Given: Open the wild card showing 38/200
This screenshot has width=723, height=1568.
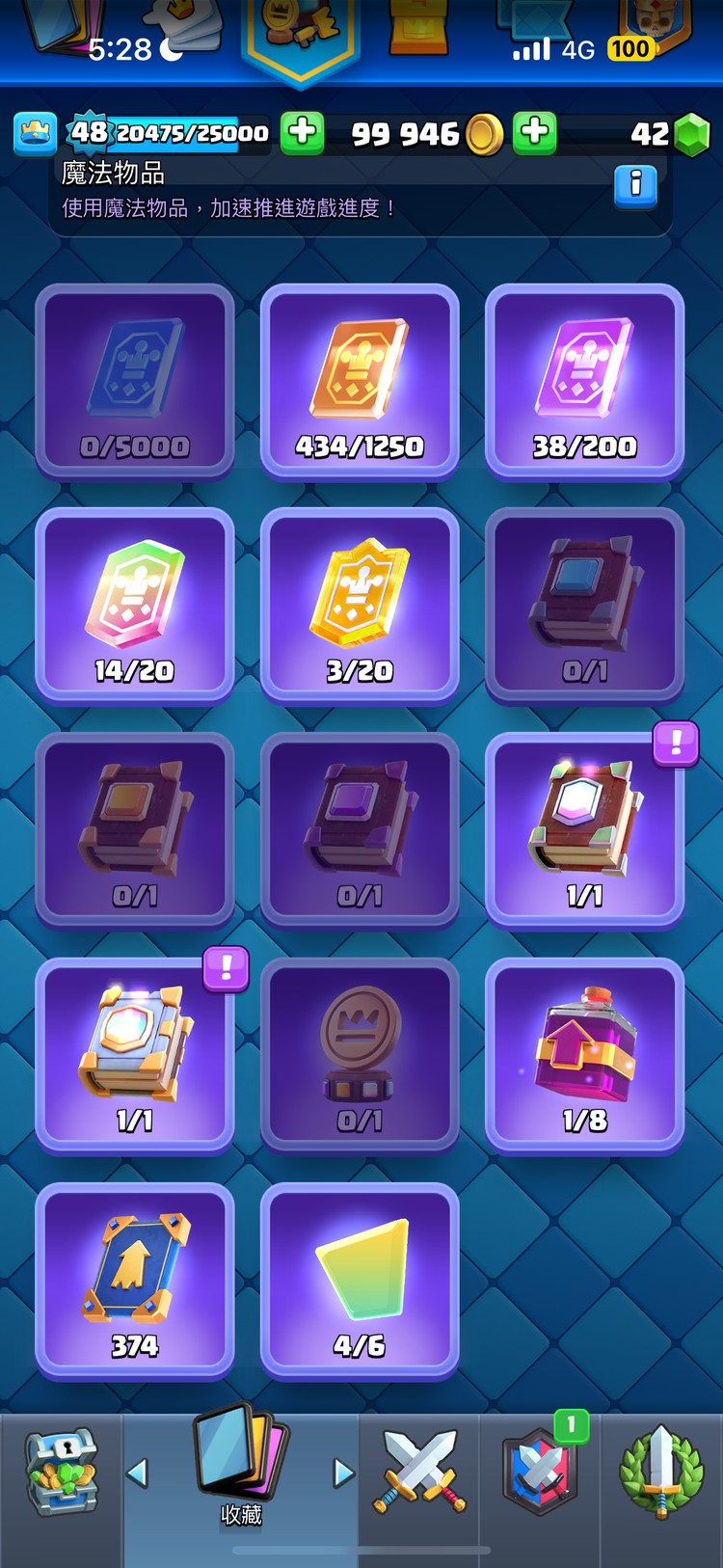Looking at the screenshot, I should (x=584, y=380).
